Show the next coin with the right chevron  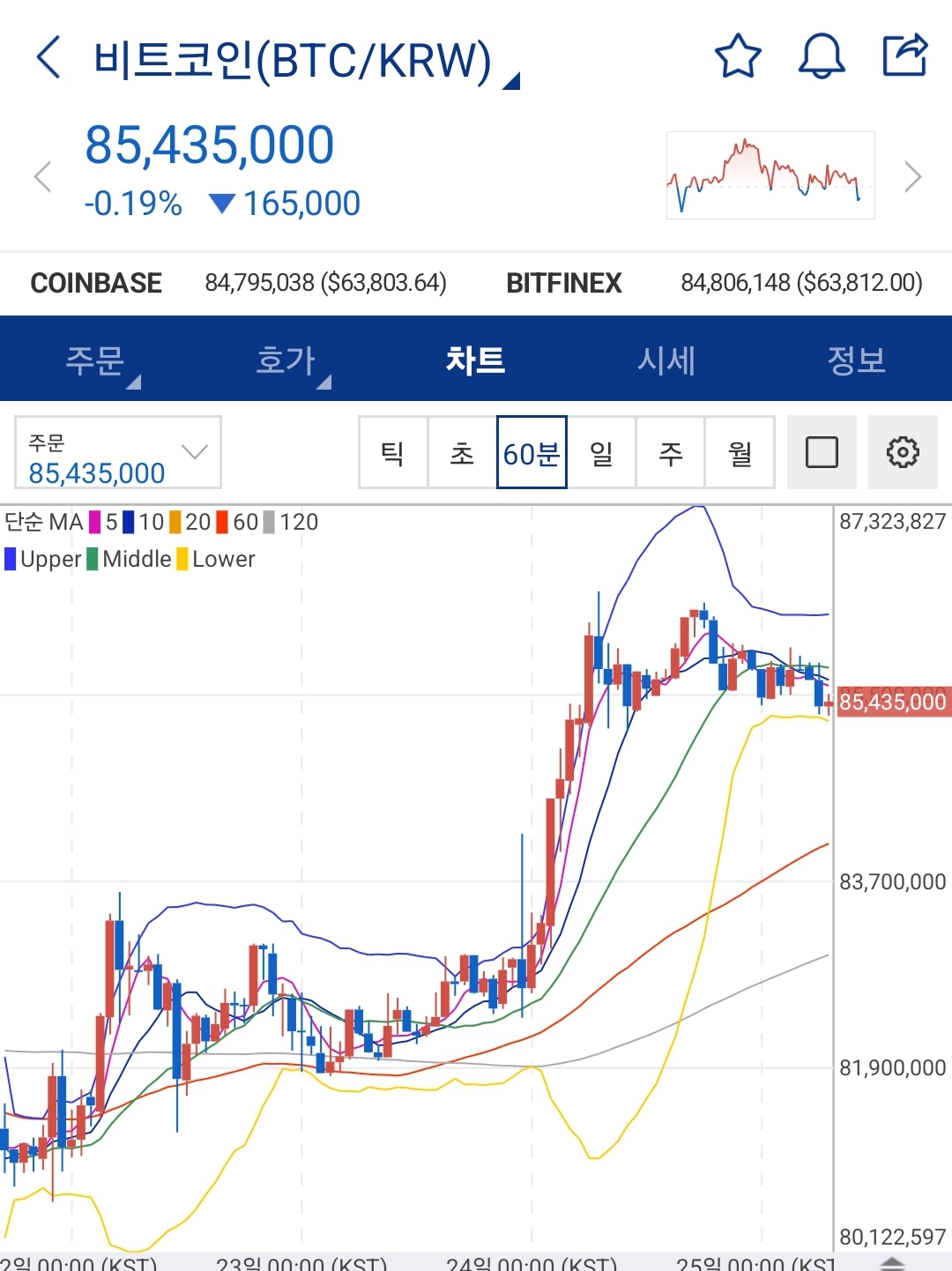[913, 176]
